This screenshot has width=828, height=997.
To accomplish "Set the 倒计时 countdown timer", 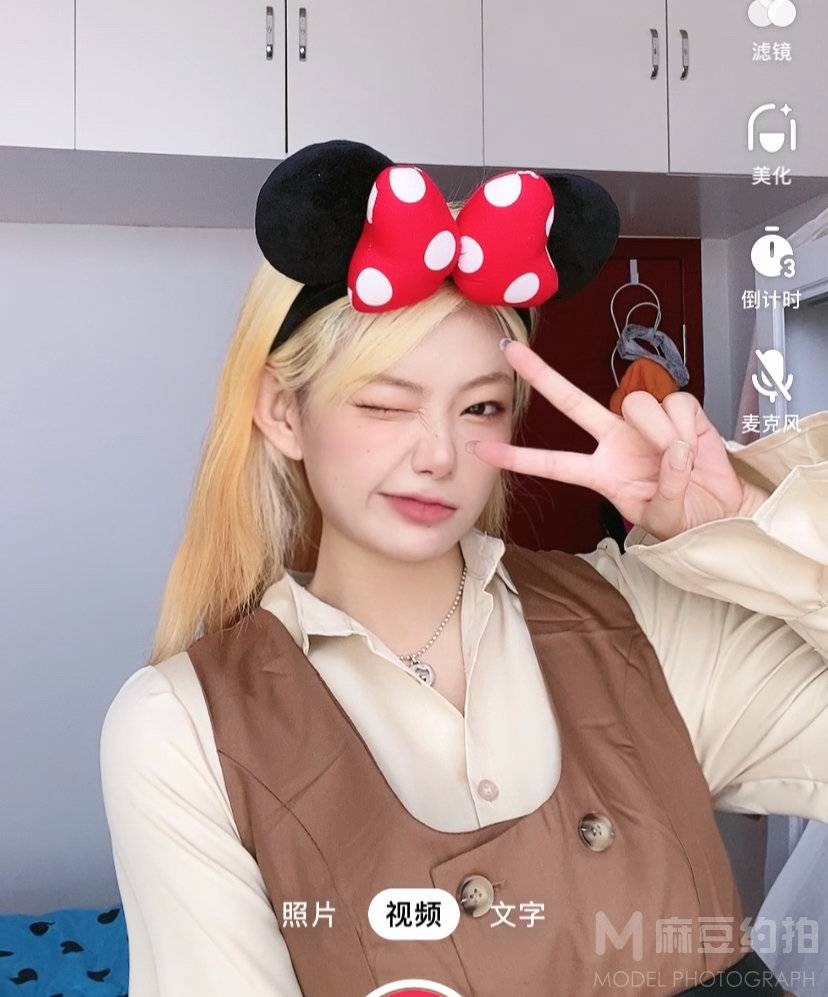I will (x=771, y=266).
